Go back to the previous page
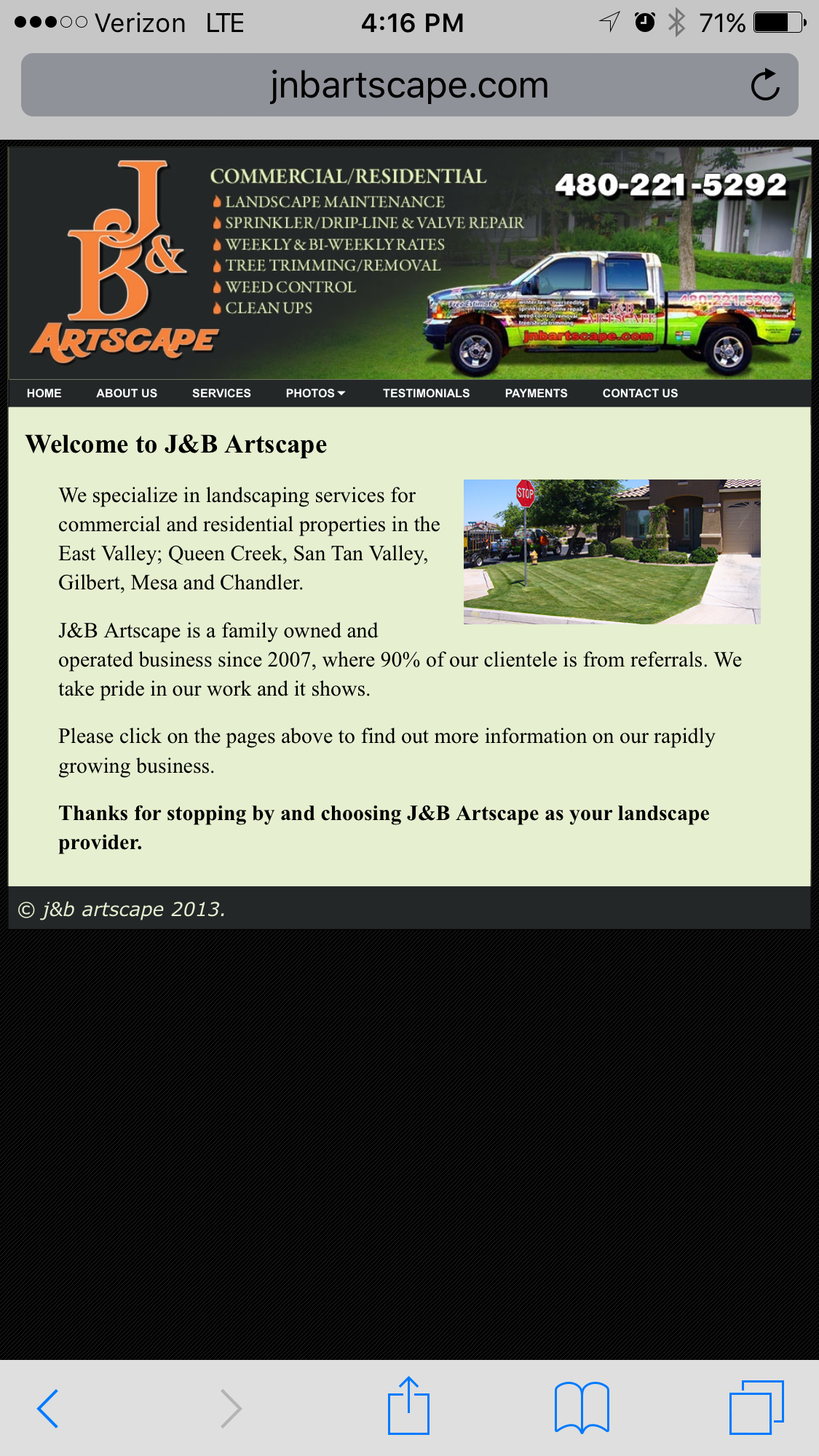Viewport: 819px width, 1456px height. point(48,1408)
